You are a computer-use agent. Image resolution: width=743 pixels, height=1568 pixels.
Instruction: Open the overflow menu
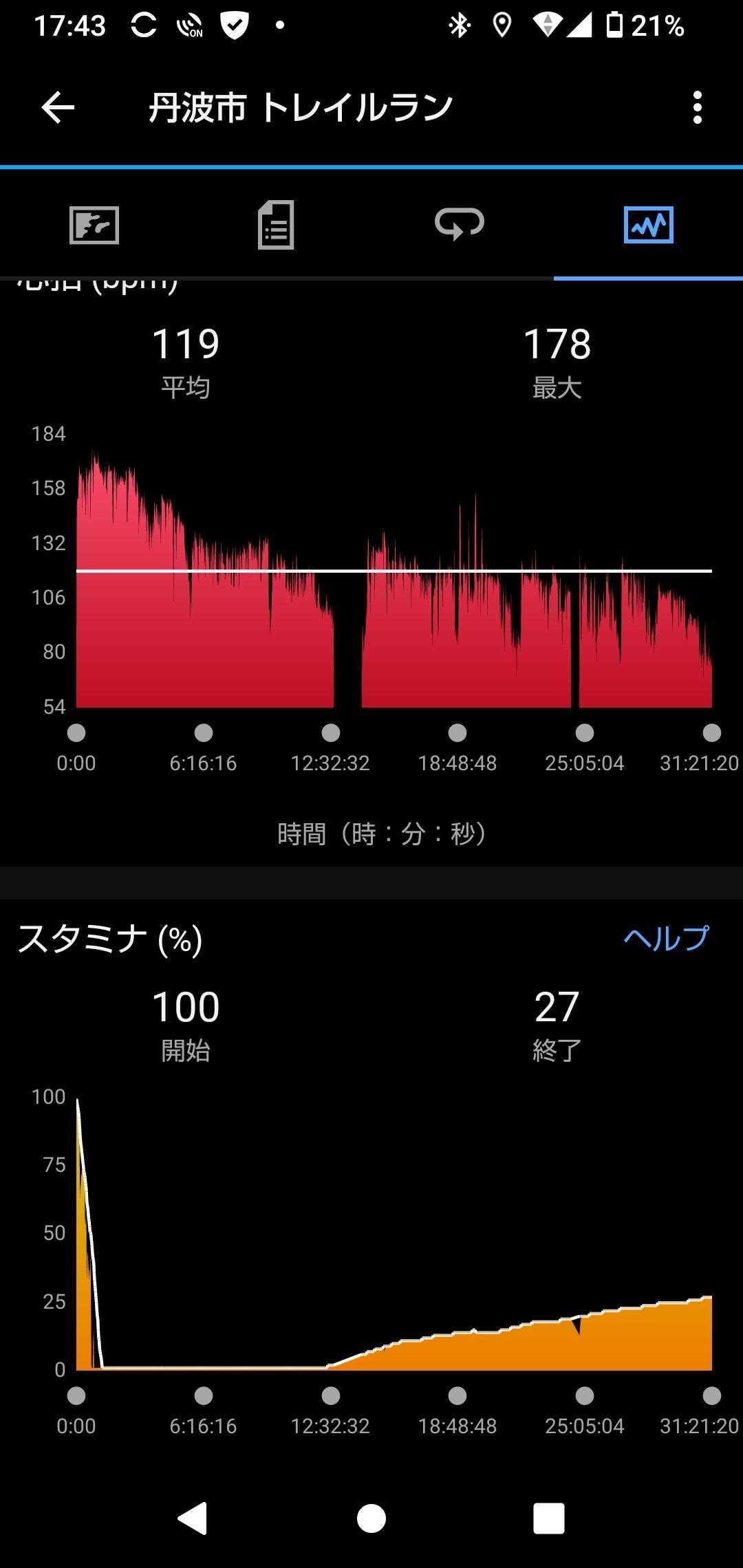pyautogui.click(x=697, y=108)
